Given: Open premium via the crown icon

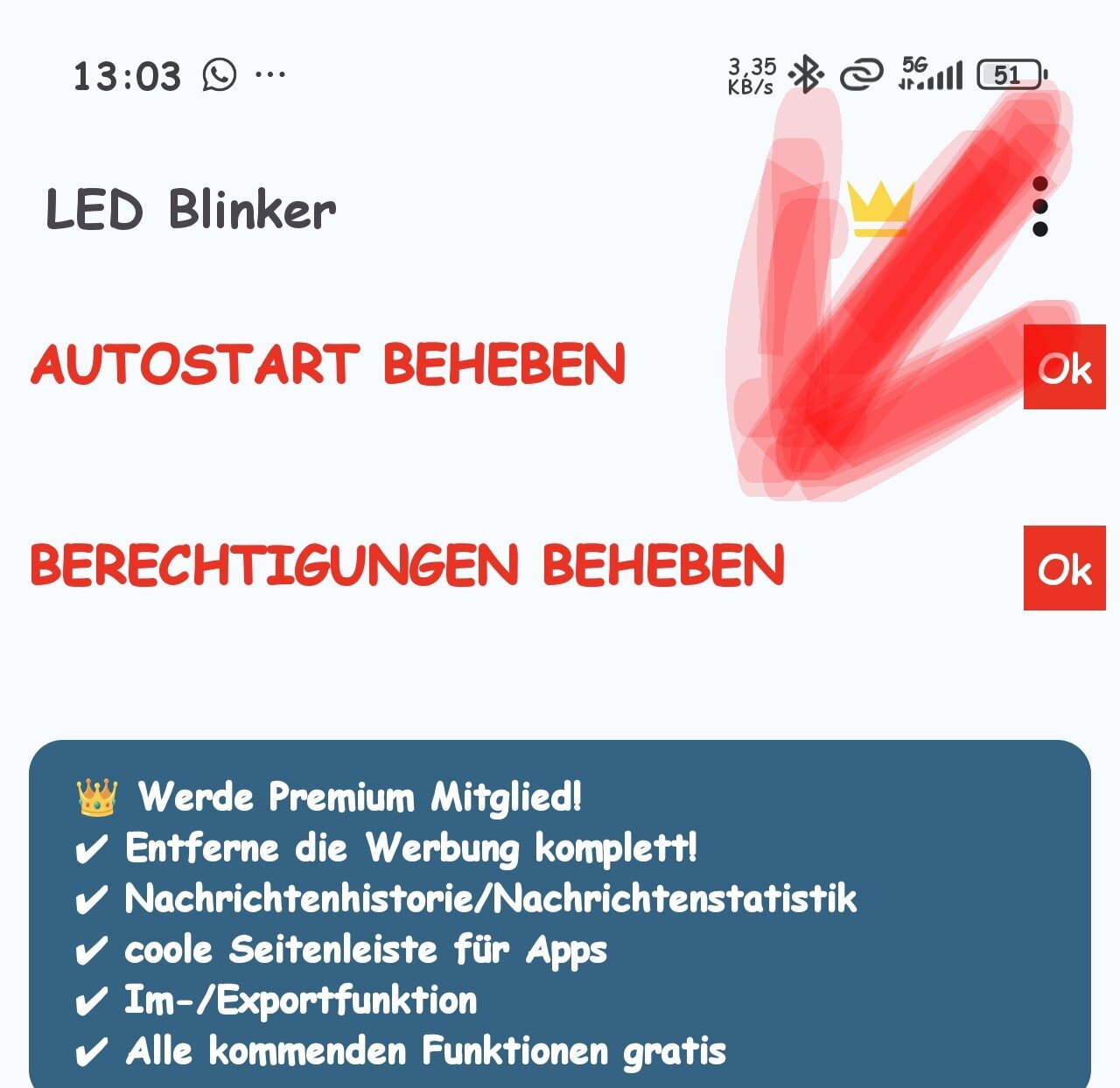Looking at the screenshot, I should click(880, 210).
